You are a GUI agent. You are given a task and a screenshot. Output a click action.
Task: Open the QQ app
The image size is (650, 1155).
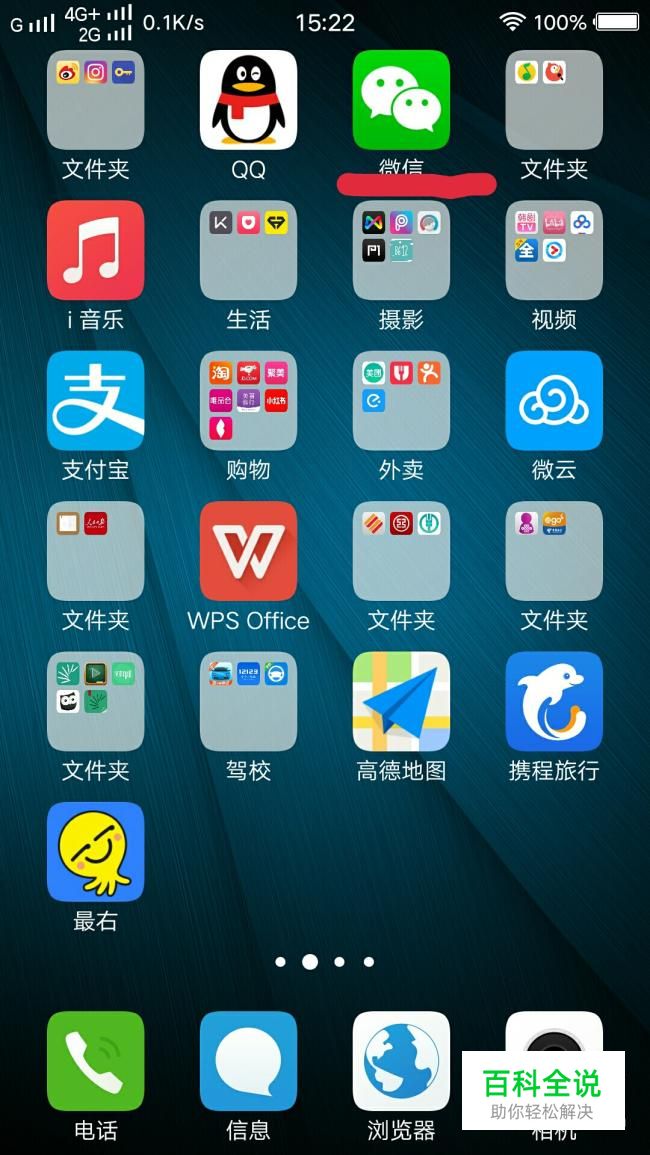248,100
